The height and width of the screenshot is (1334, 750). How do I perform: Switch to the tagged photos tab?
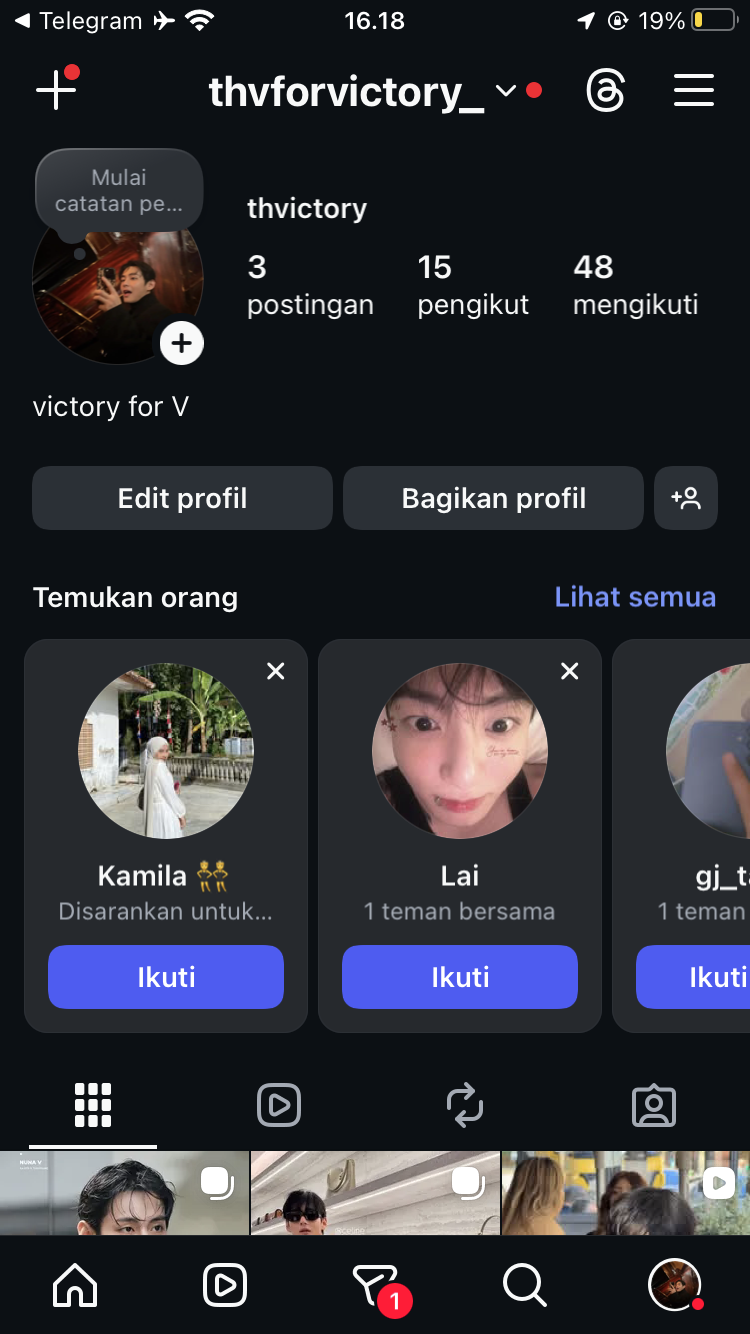click(654, 1105)
